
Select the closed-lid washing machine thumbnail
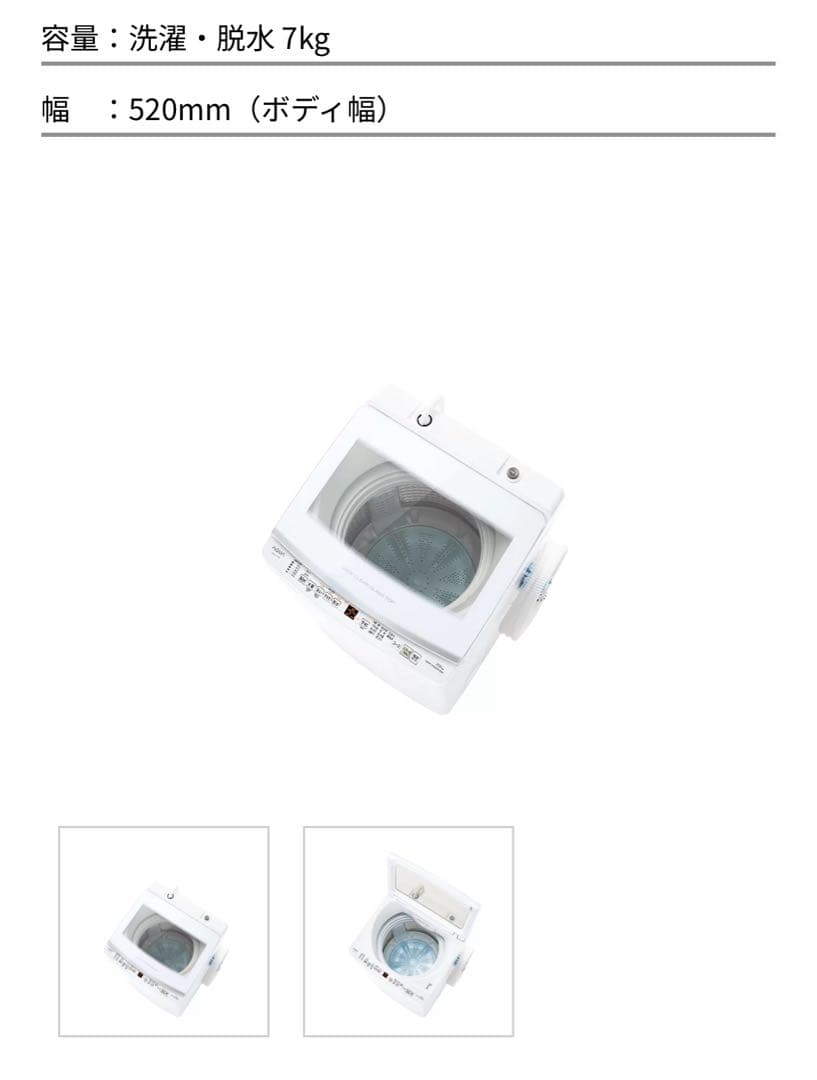click(x=164, y=931)
